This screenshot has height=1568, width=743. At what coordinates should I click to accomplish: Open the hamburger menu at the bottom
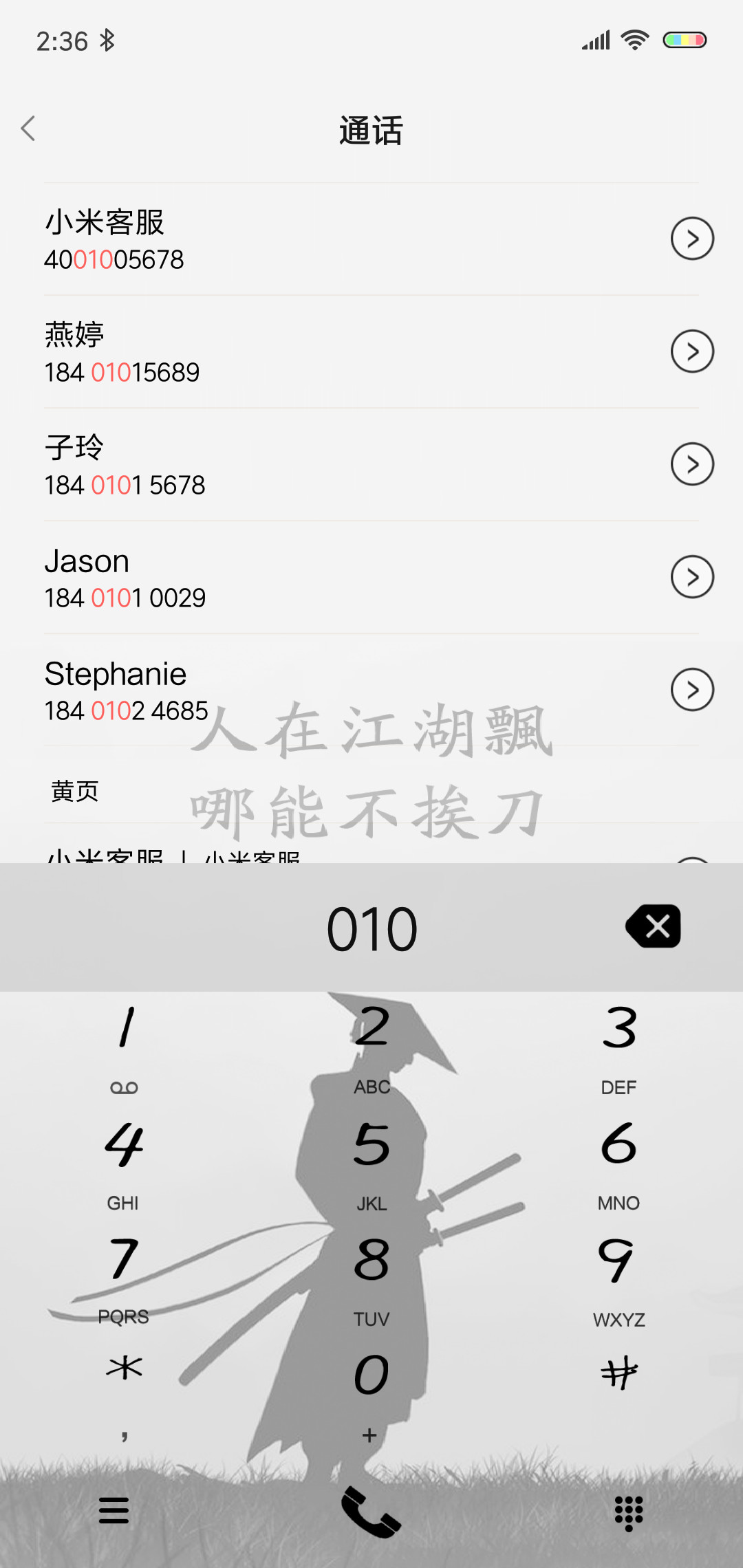coord(114,1510)
